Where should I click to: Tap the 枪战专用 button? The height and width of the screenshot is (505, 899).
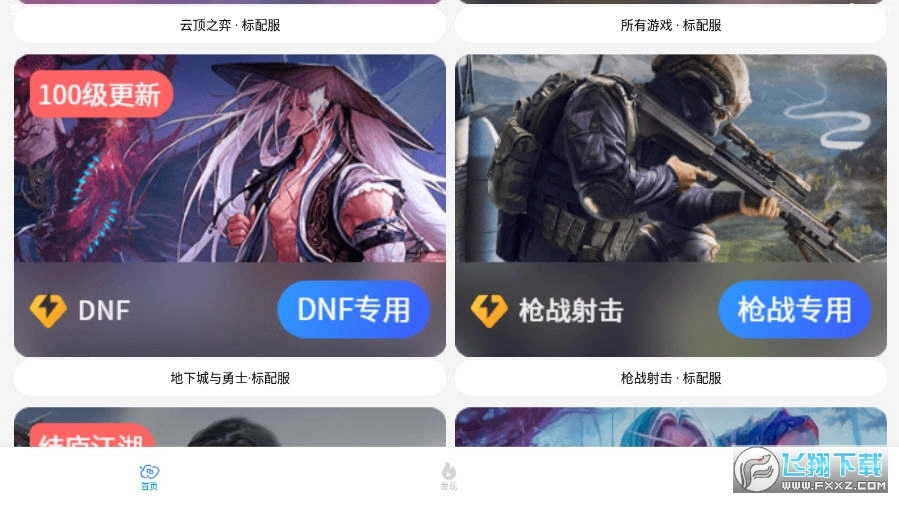pos(794,309)
